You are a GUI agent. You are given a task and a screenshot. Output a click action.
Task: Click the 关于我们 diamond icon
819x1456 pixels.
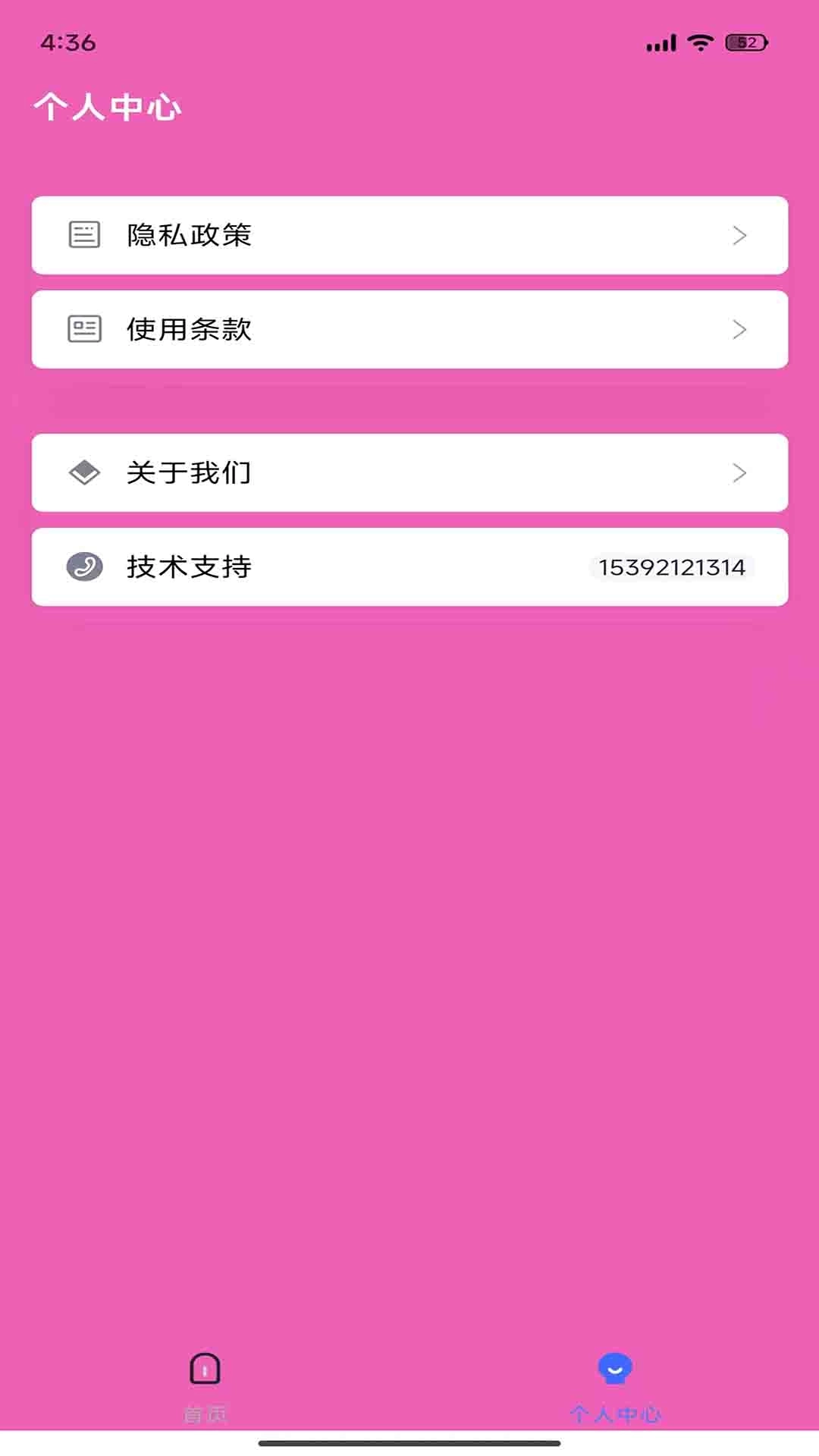[x=83, y=472]
